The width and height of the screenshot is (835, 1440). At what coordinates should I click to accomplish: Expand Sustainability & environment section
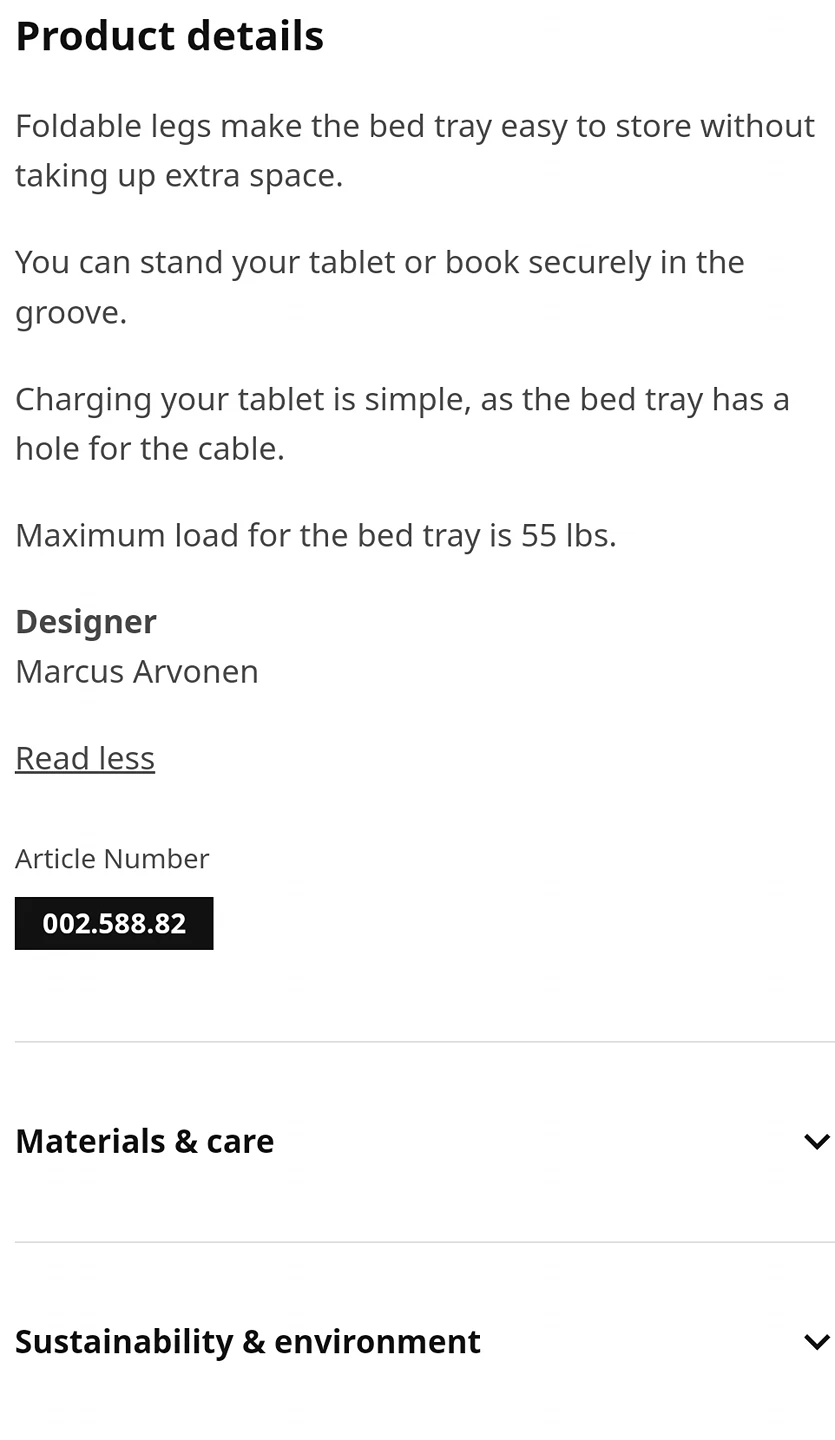(x=424, y=1341)
